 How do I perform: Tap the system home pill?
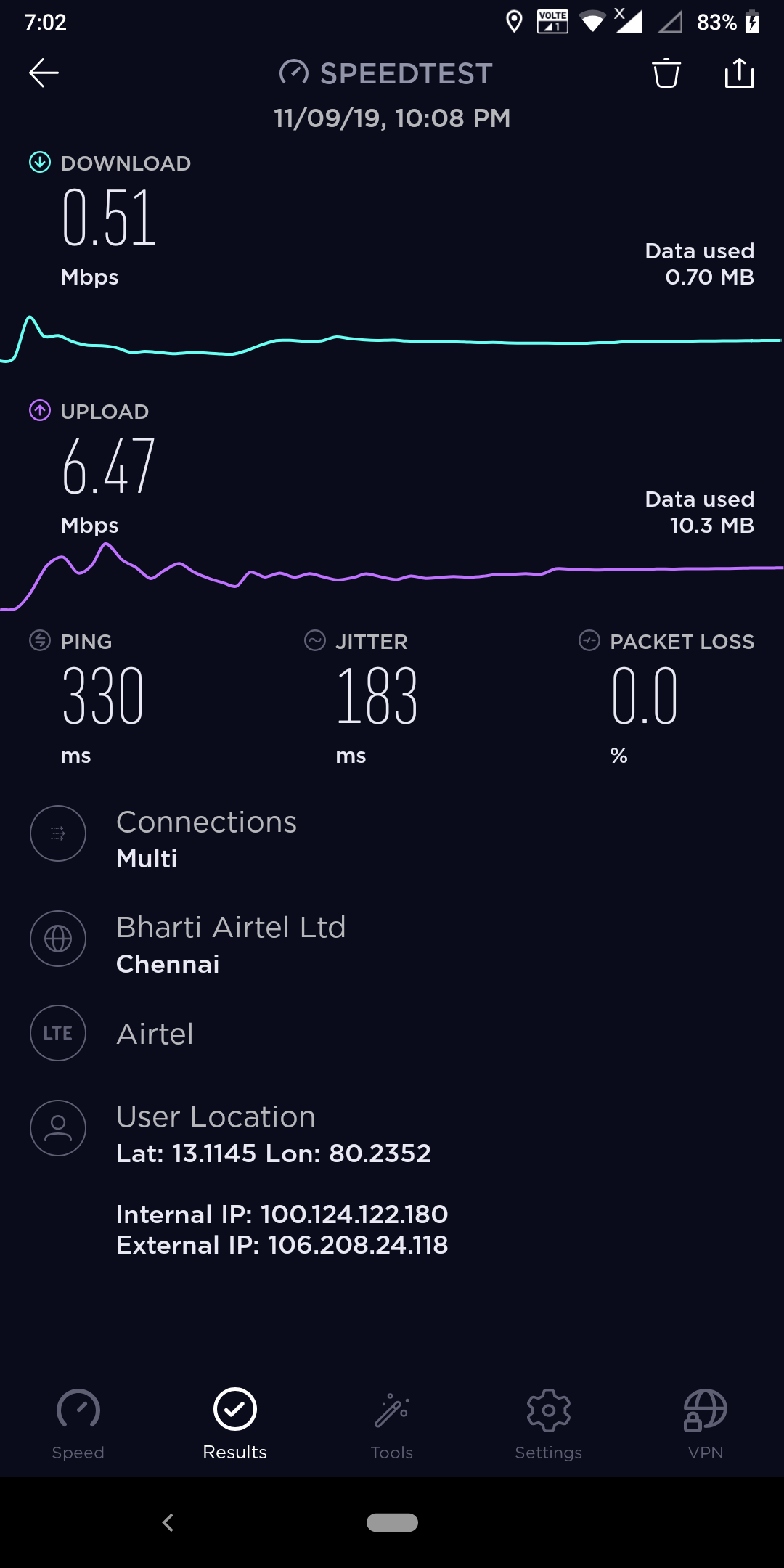pyautogui.click(x=392, y=1522)
